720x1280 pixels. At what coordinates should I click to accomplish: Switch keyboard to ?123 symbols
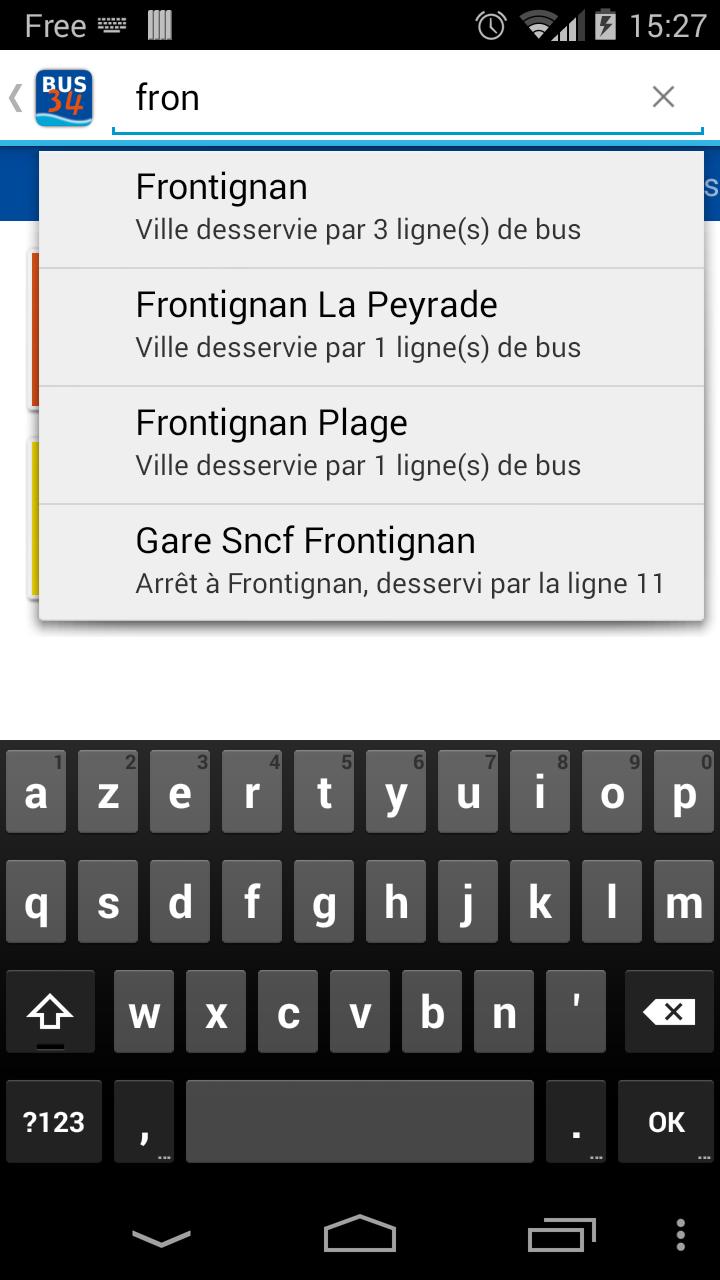point(54,1121)
